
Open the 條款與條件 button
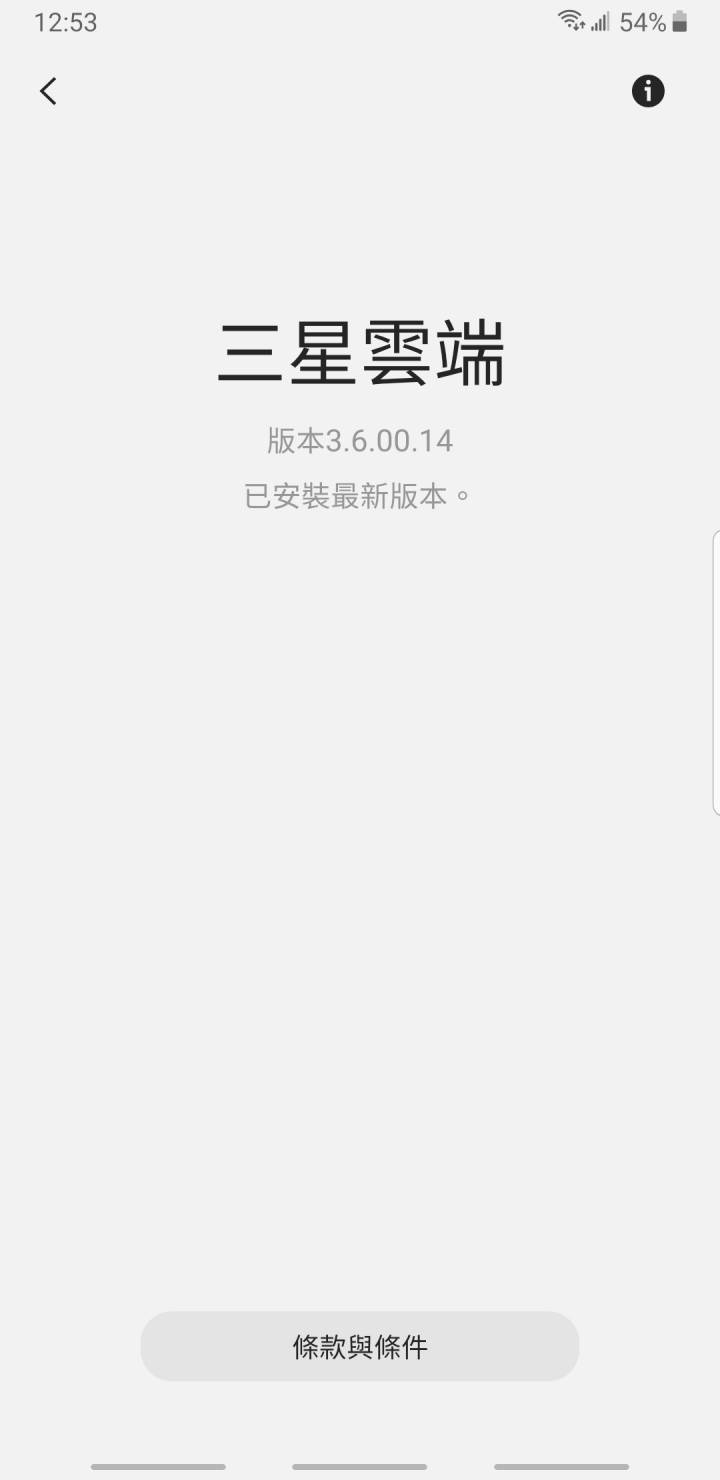click(x=360, y=1346)
